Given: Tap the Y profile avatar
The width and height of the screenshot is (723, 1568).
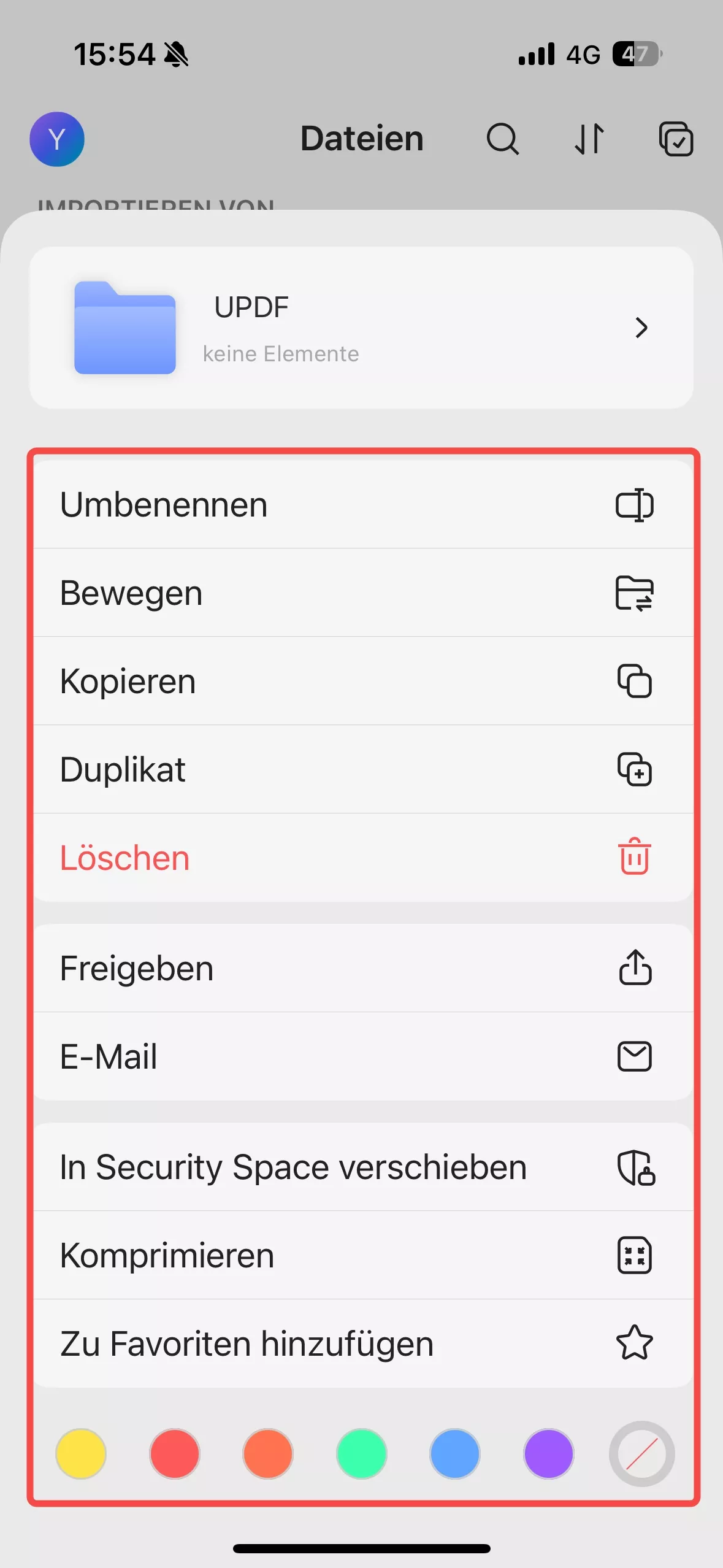Looking at the screenshot, I should 56,139.
